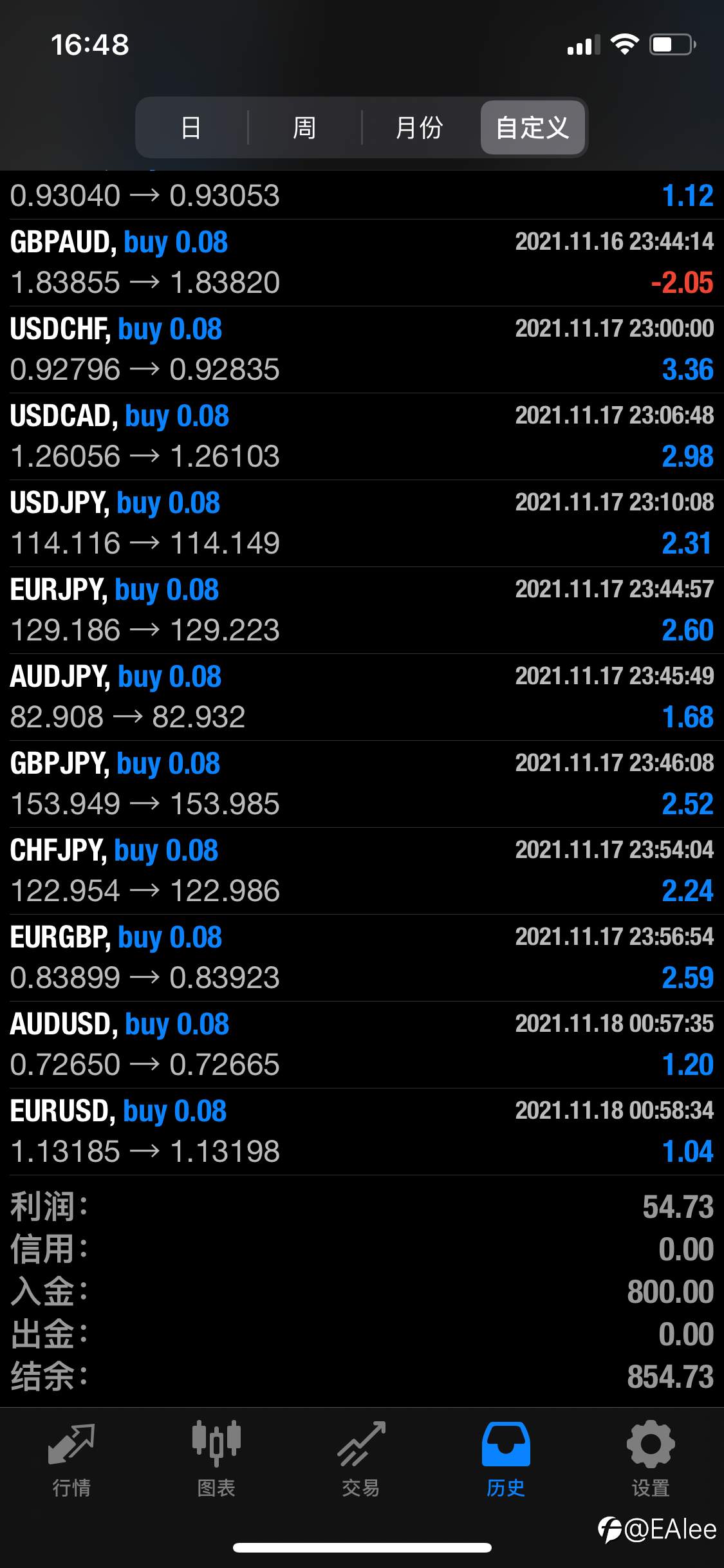Image resolution: width=724 pixels, height=1568 pixels.
Task: Open the EURUSD buy 0.08 trade details
Action: coord(362,1132)
